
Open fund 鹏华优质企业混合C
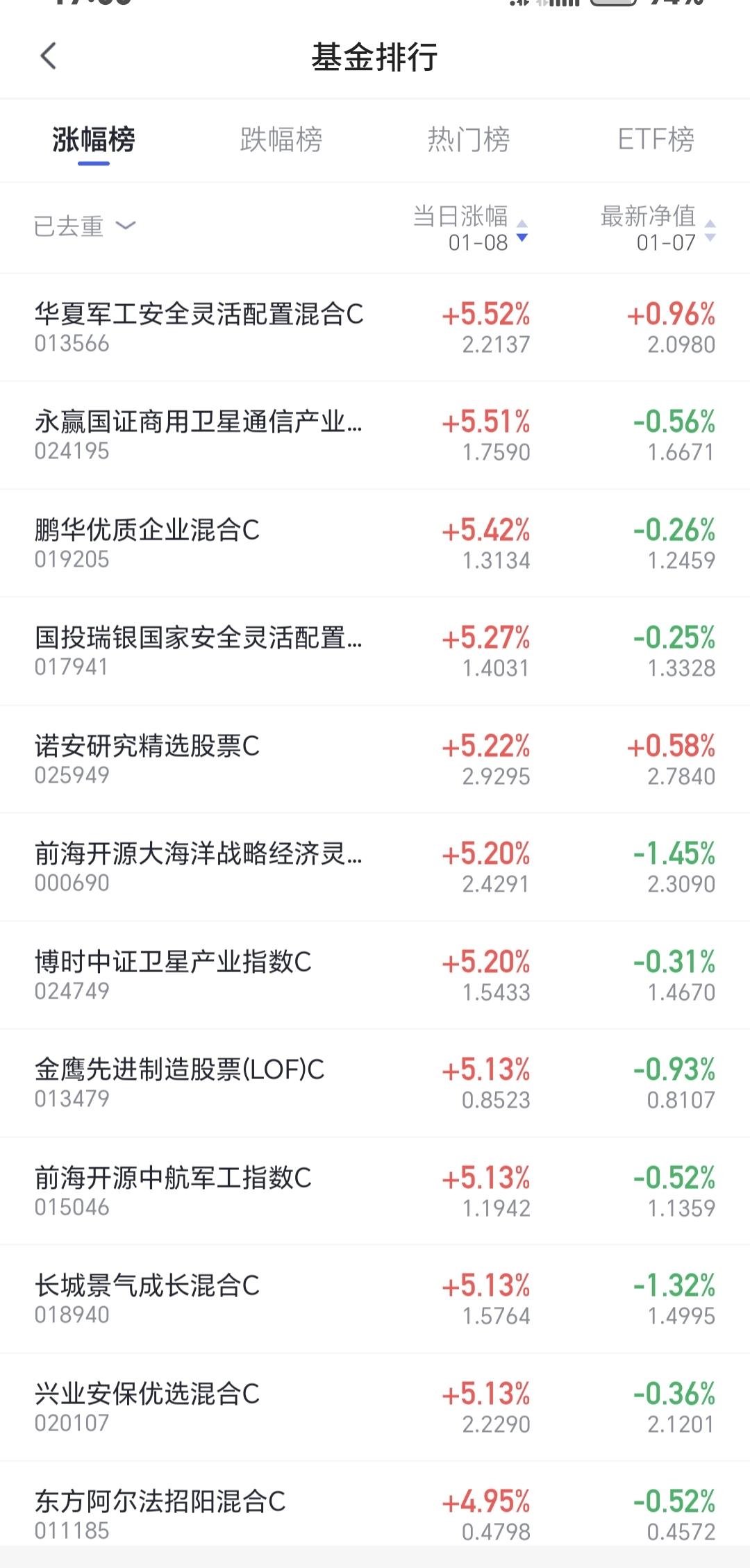pos(375,544)
